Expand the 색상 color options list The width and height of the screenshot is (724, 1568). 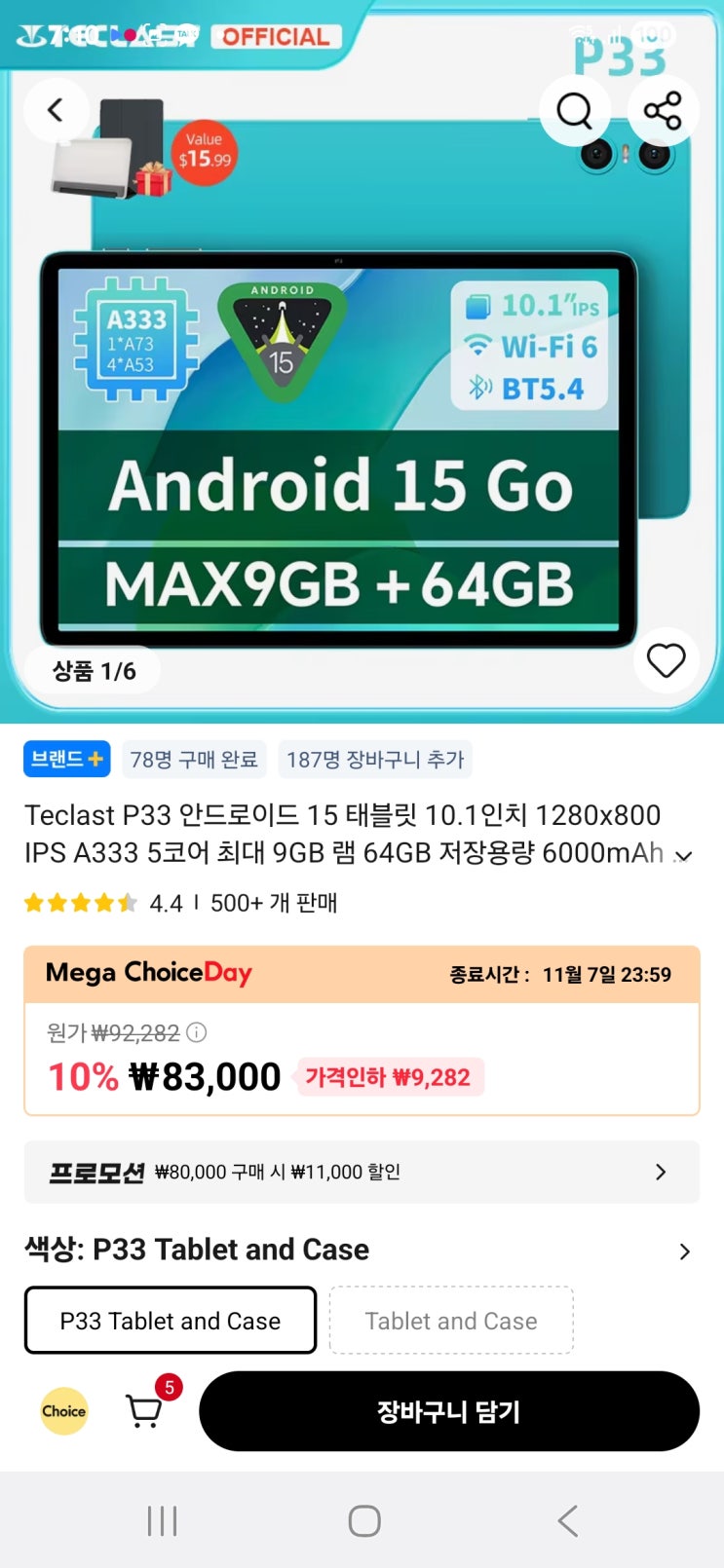pos(684,1251)
